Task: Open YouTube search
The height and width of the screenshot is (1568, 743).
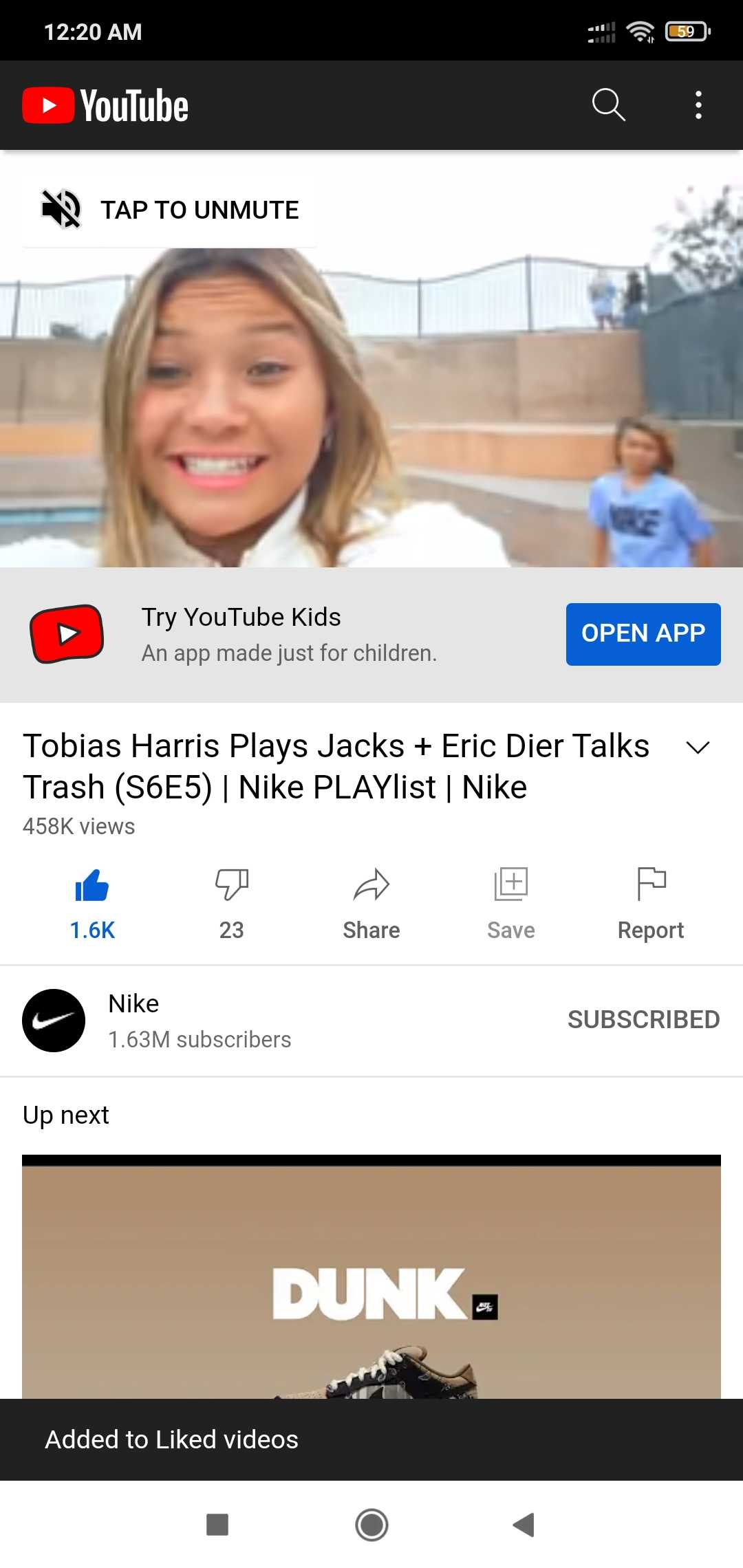Action: [x=608, y=105]
